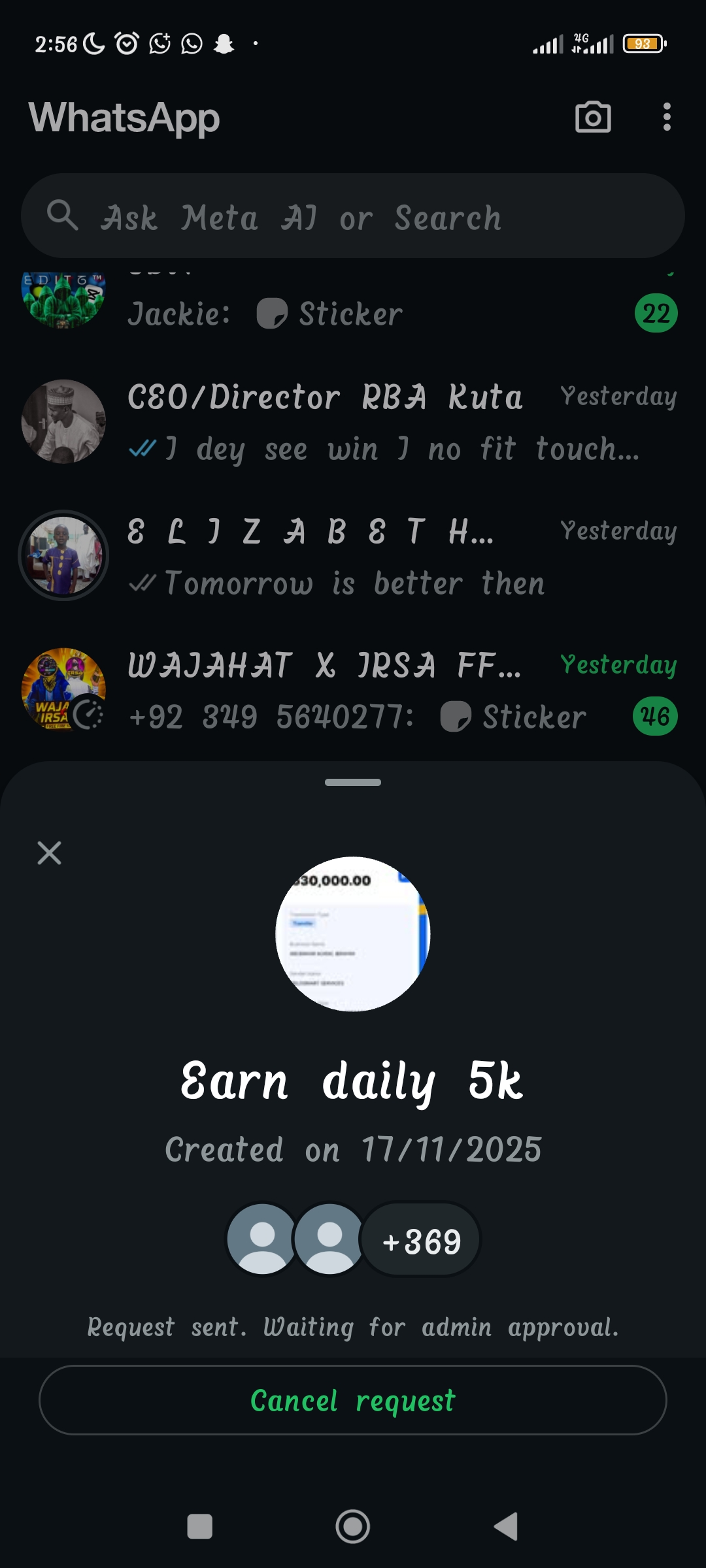Tap the Ask Meta AI or Search bar
Screen dimensions: 706x1568
click(353, 216)
